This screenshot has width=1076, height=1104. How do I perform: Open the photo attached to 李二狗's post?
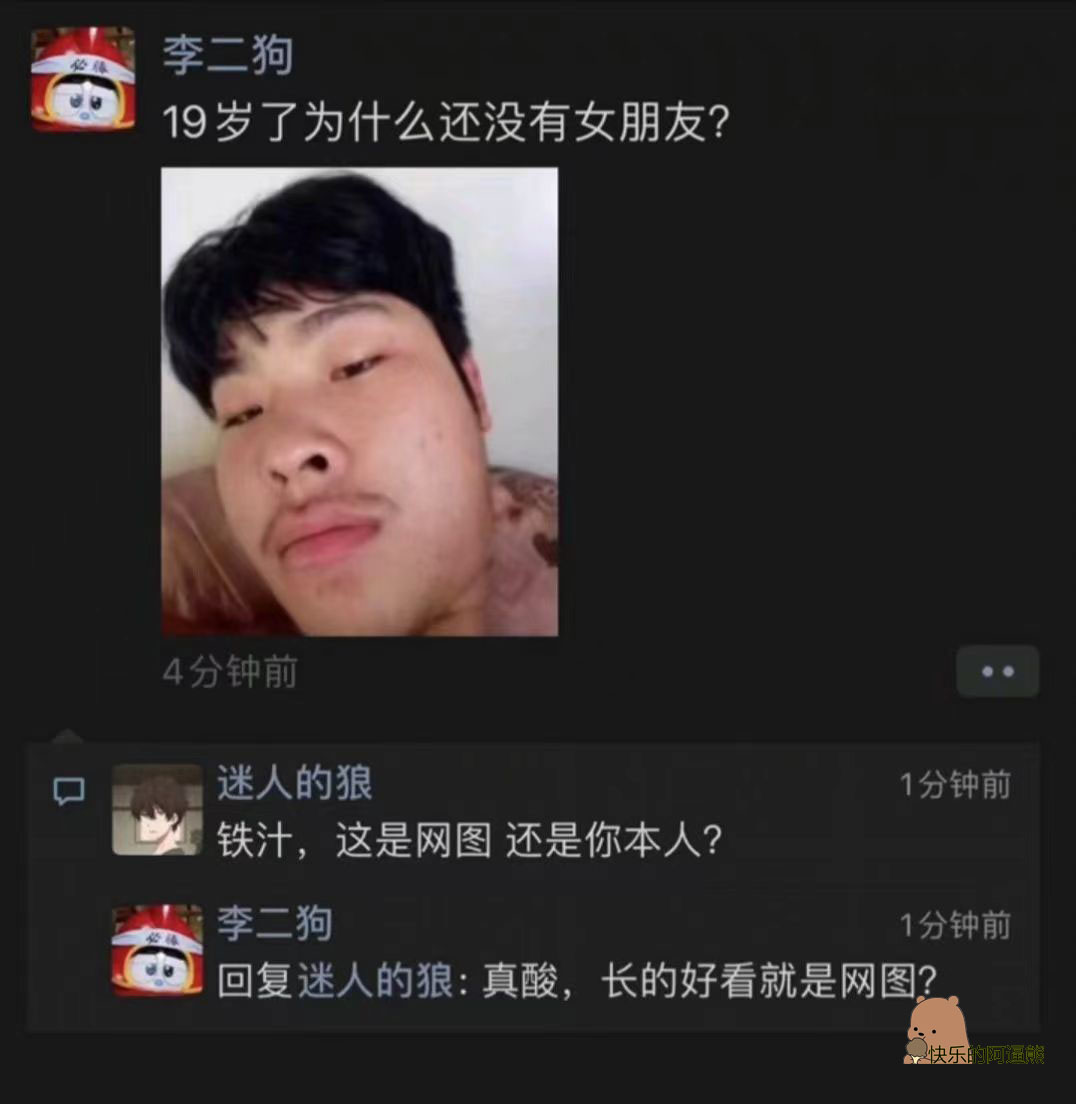pos(360,402)
